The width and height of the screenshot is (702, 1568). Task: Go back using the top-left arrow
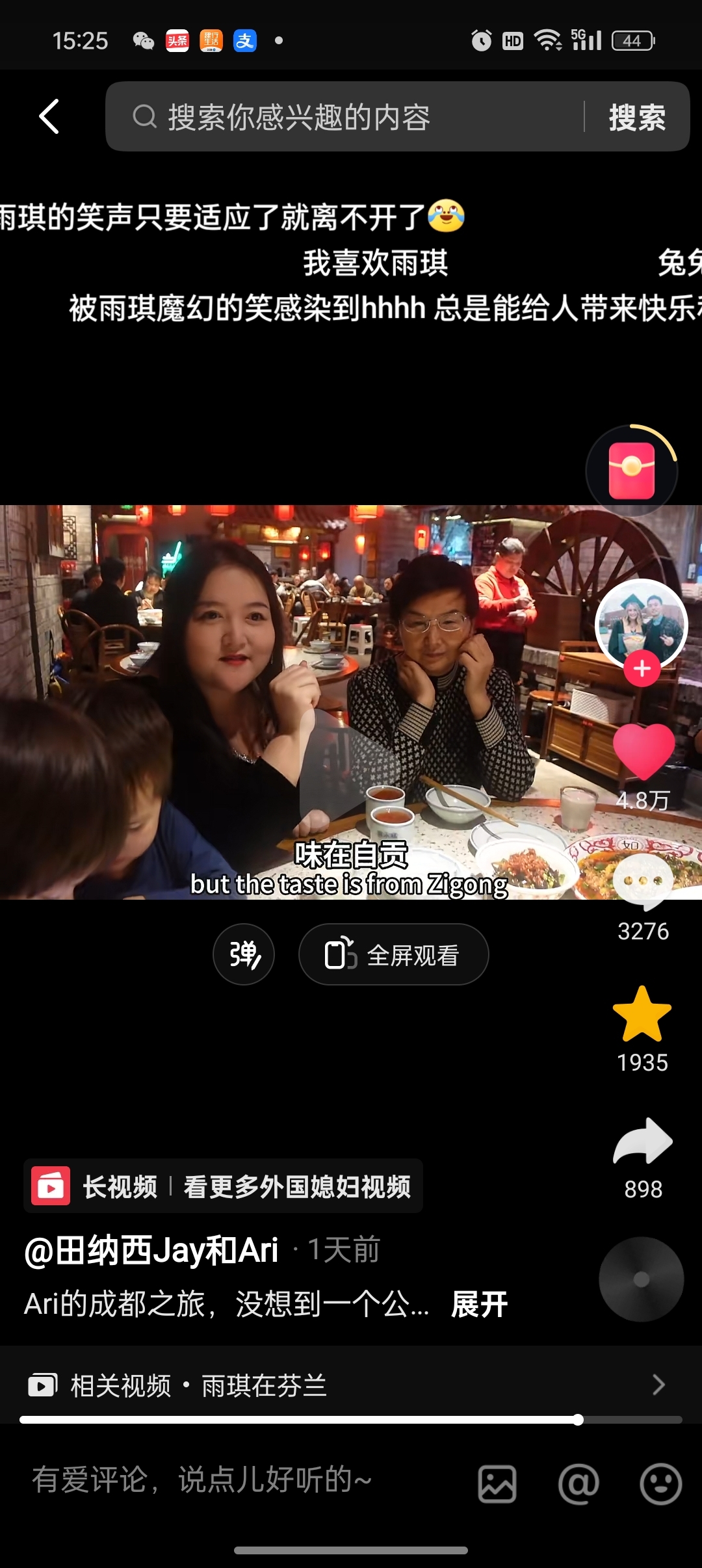tap(49, 117)
